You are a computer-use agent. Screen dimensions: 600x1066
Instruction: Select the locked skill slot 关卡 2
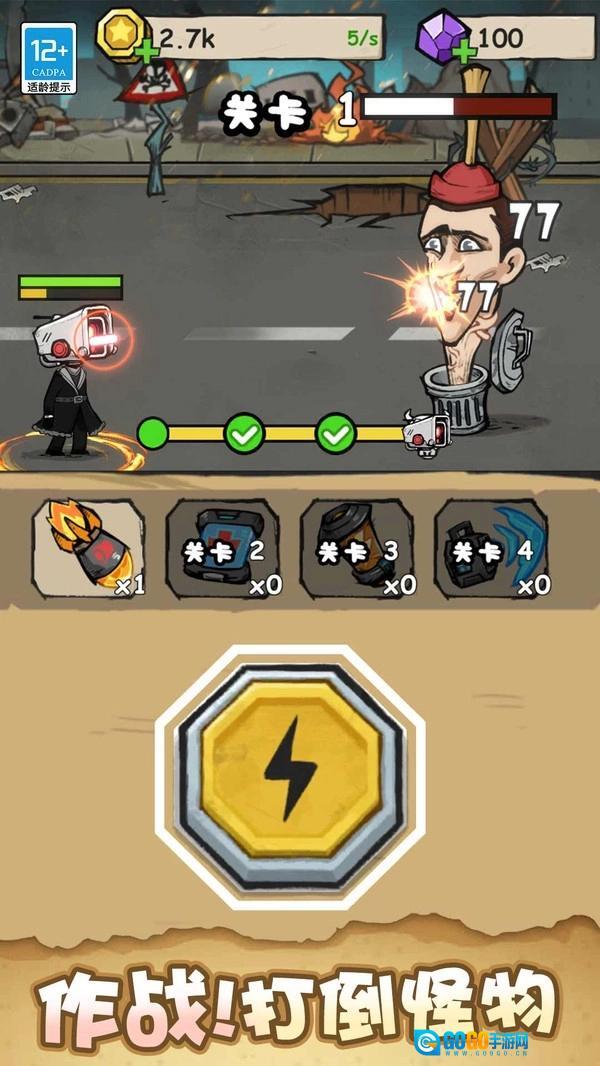tap(224, 550)
